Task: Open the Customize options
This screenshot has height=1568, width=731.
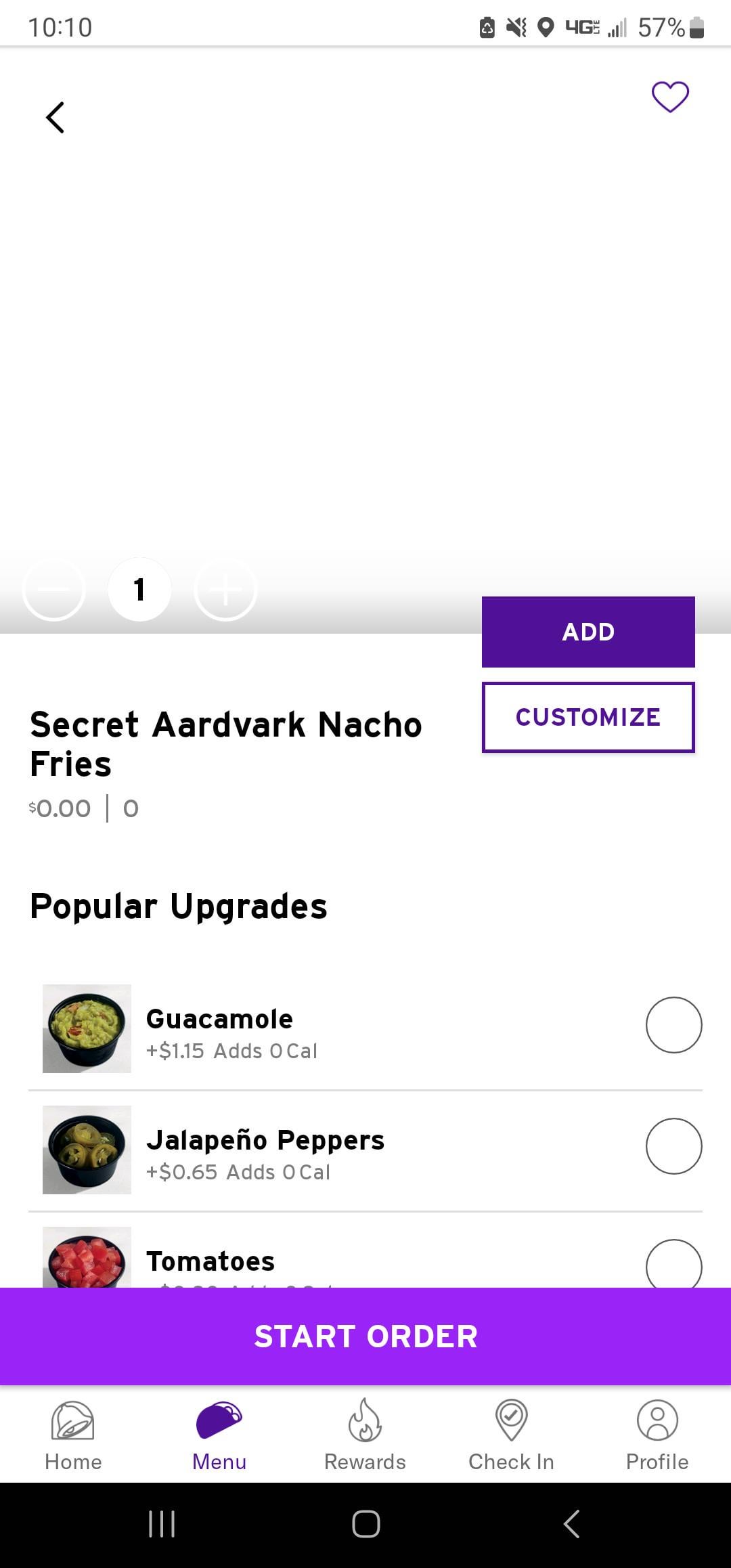Action: (588, 717)
